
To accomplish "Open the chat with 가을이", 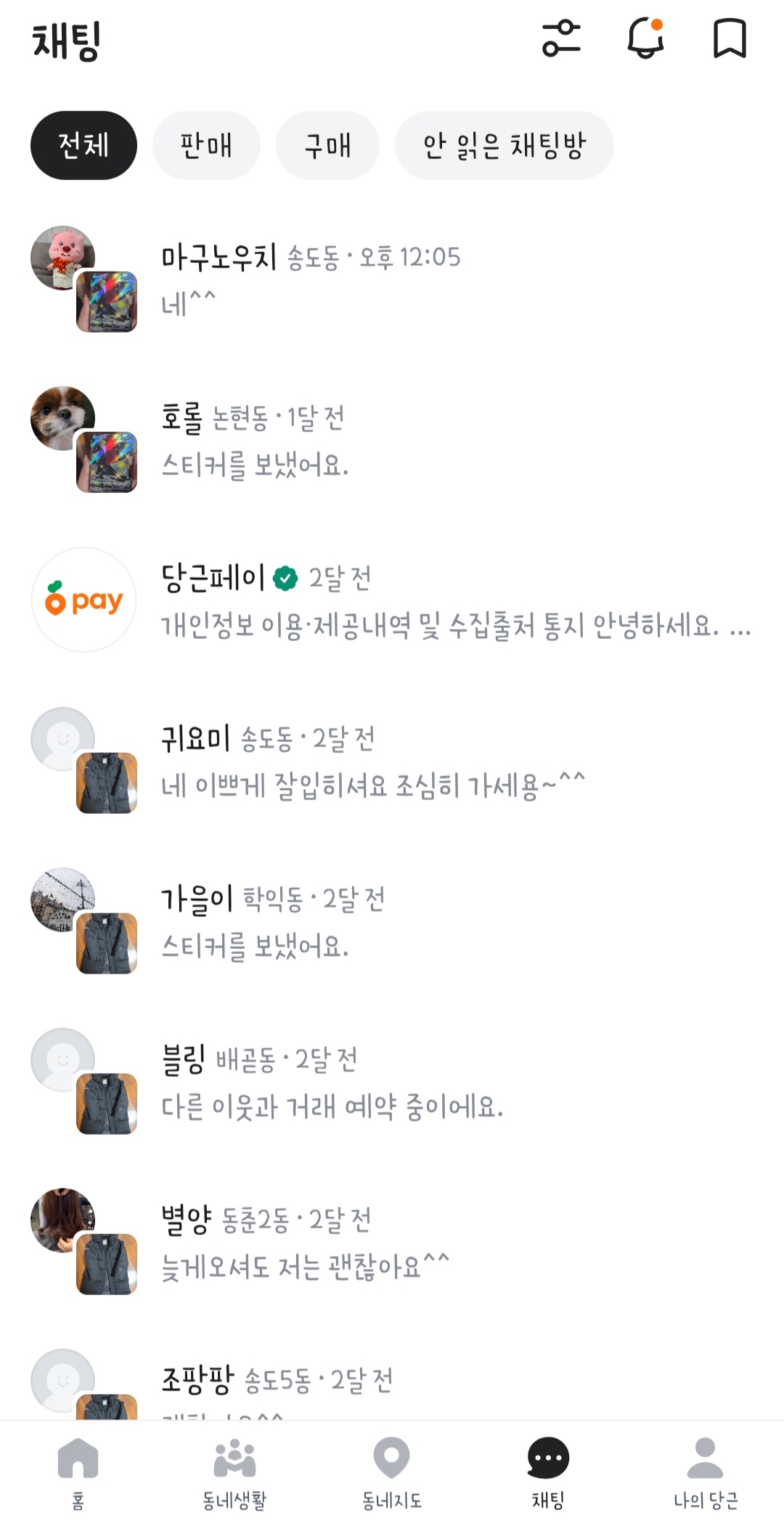I will 392,921.
